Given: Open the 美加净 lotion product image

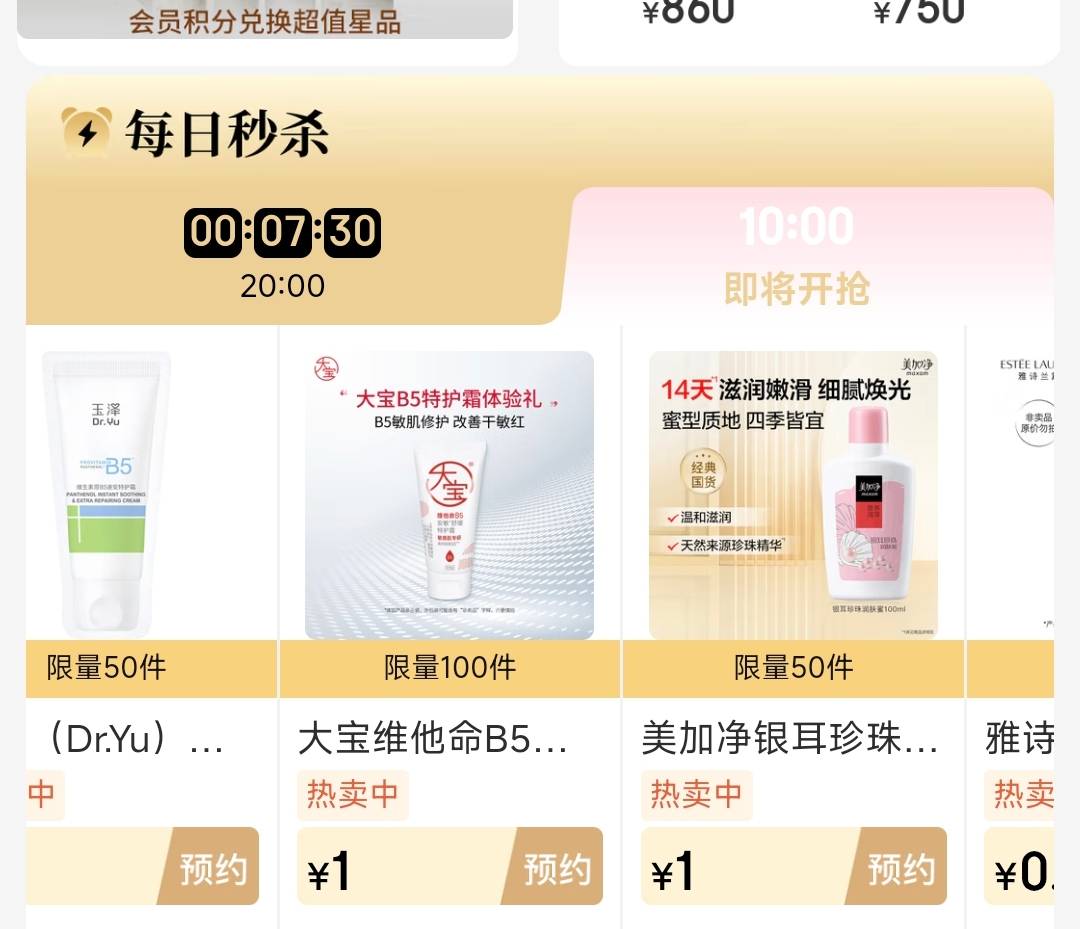Looking at the screenshot, I should tap(794, 495).
